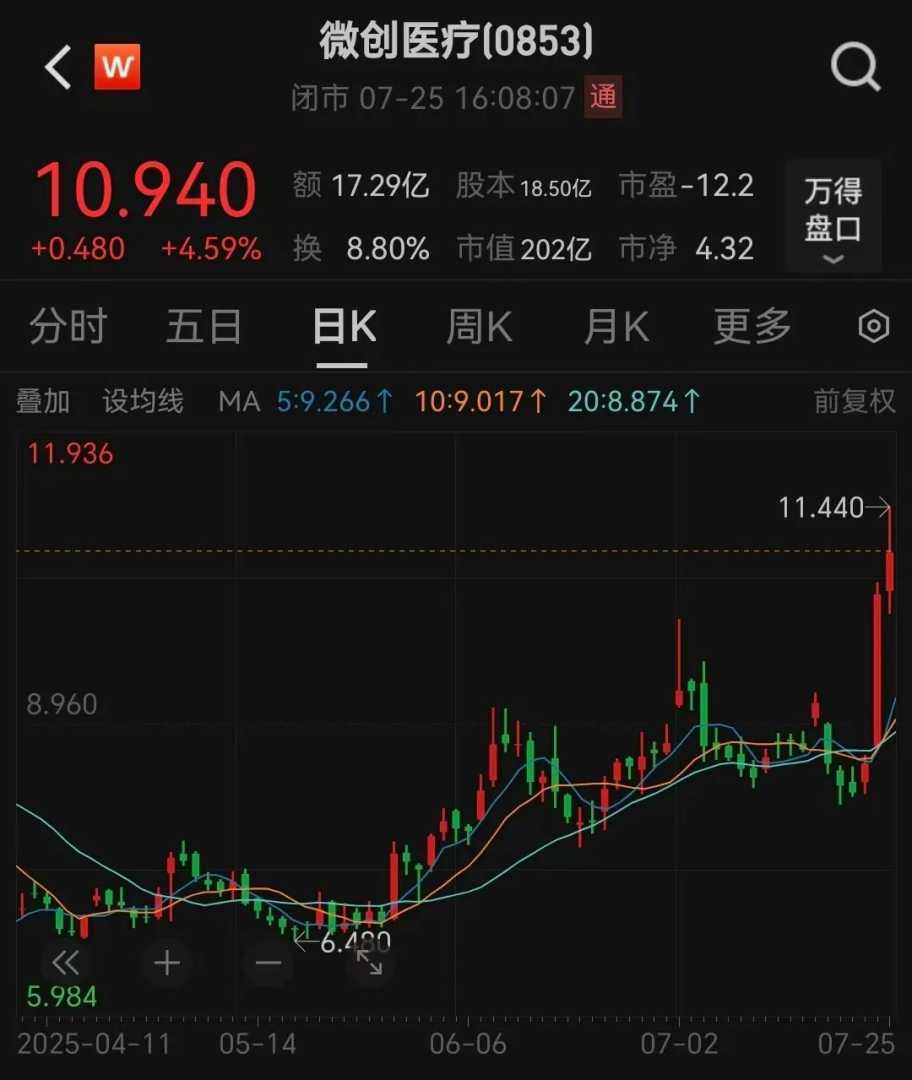Open chart settings hexagon icon
Viewport: 912px width, 1080px height.
[x=873, y=327]
